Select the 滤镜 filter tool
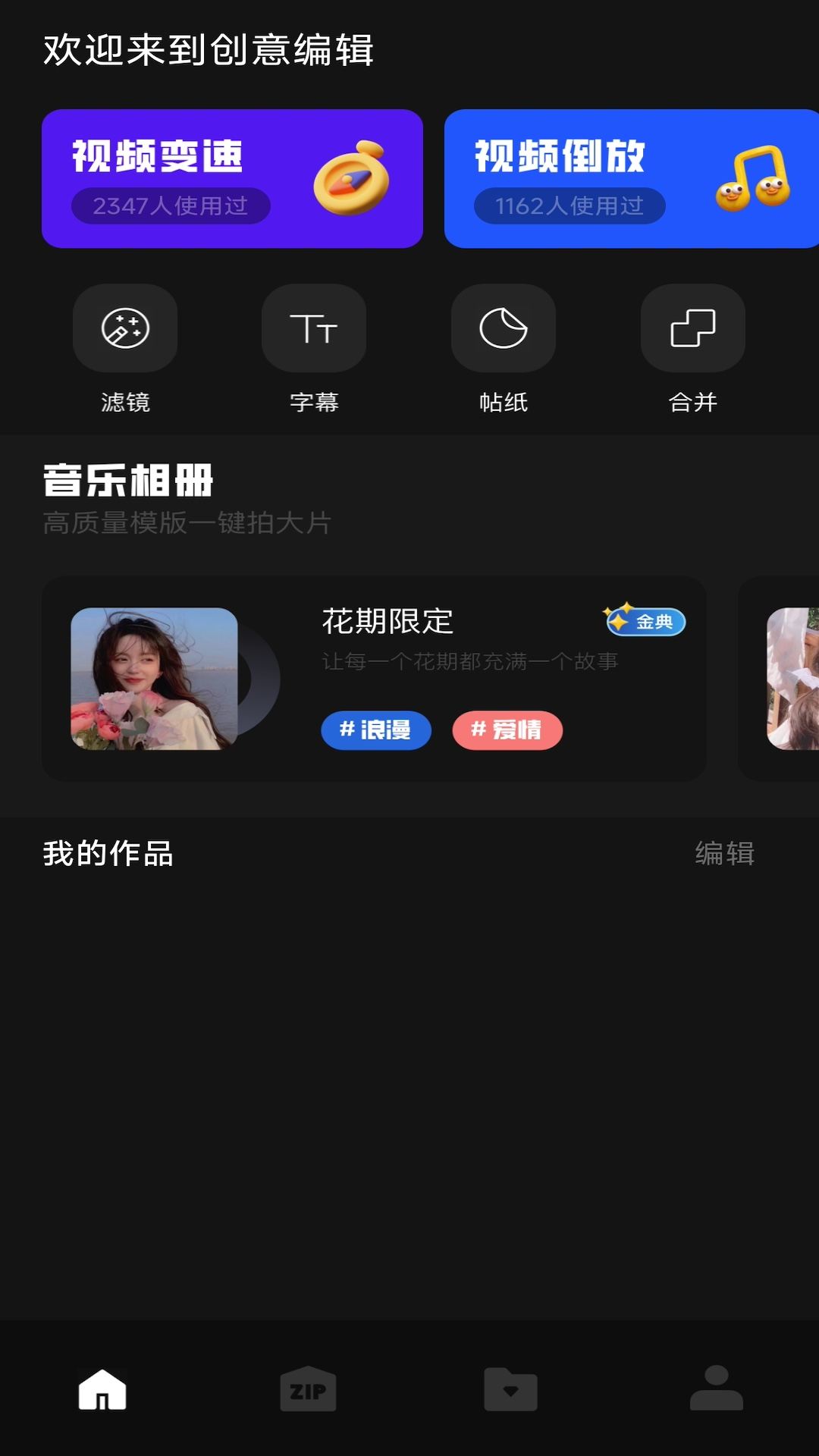Screen dimensions: 819x1456 pos(125,328)
